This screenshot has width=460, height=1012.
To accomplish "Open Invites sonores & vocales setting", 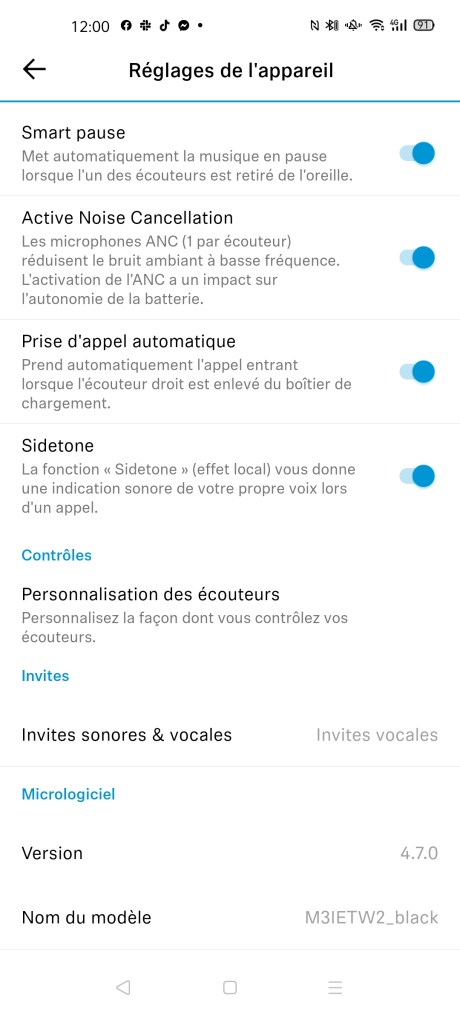I will point(230,734).
